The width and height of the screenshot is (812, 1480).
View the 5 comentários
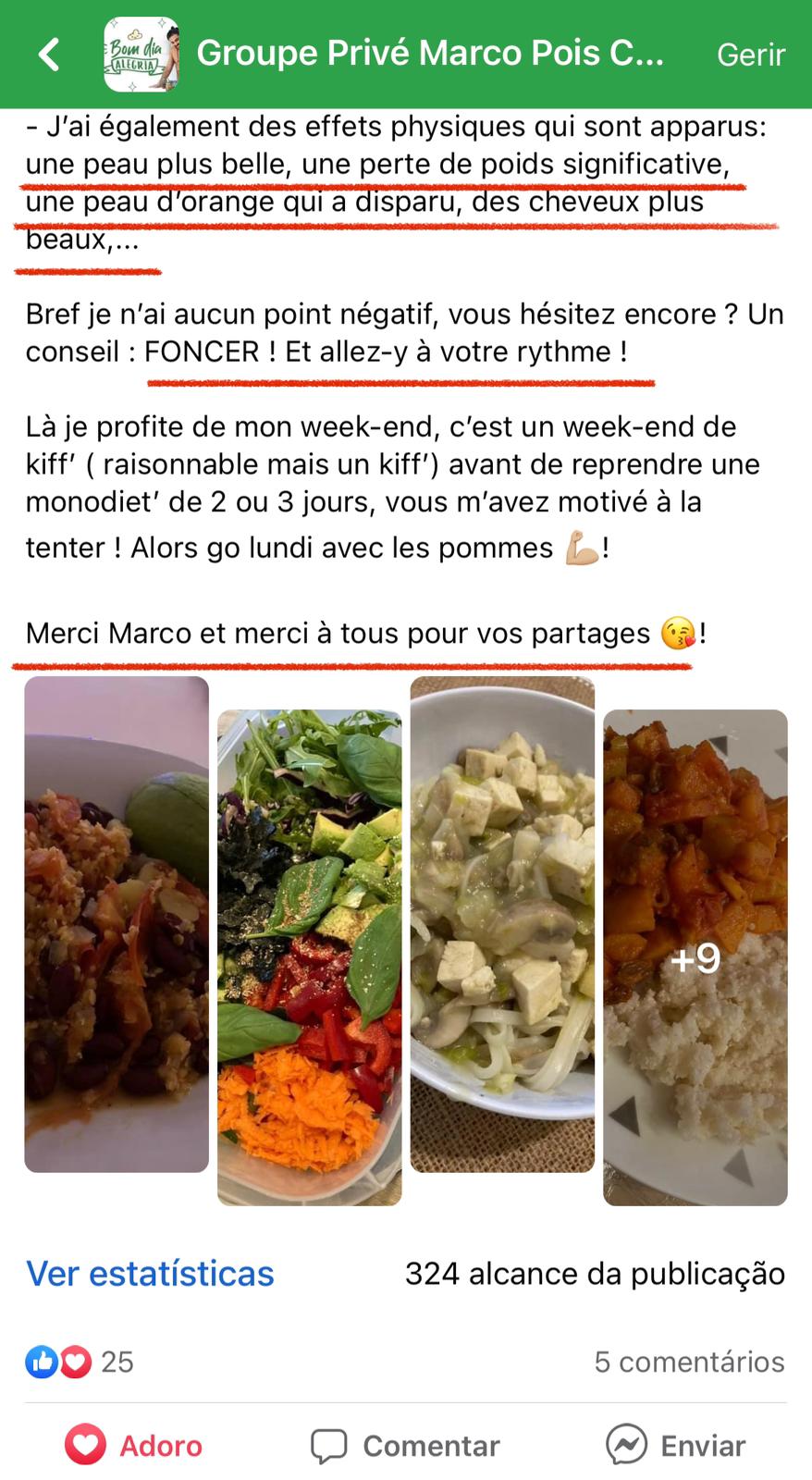[x=689, y=1362]
